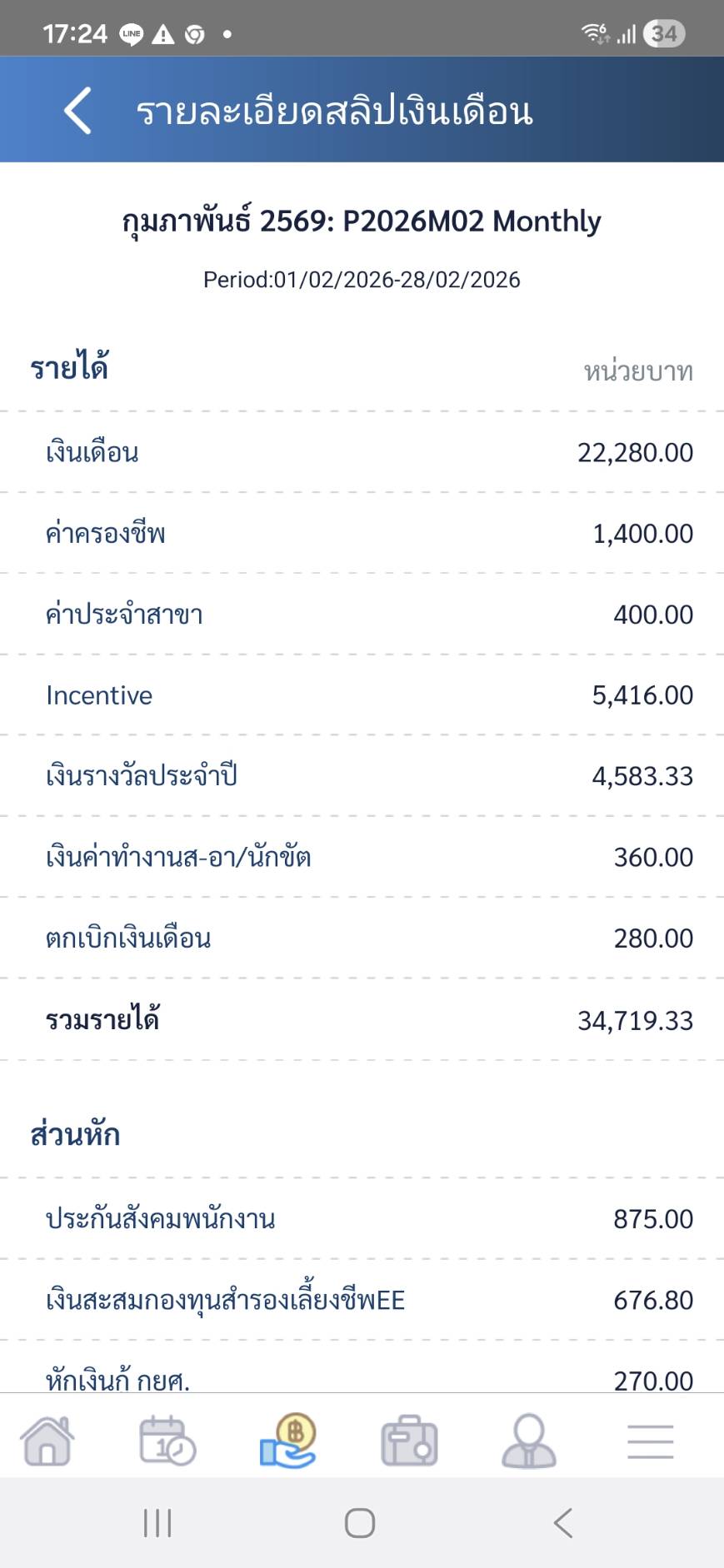Tap the system home button

coord(360,1523)
